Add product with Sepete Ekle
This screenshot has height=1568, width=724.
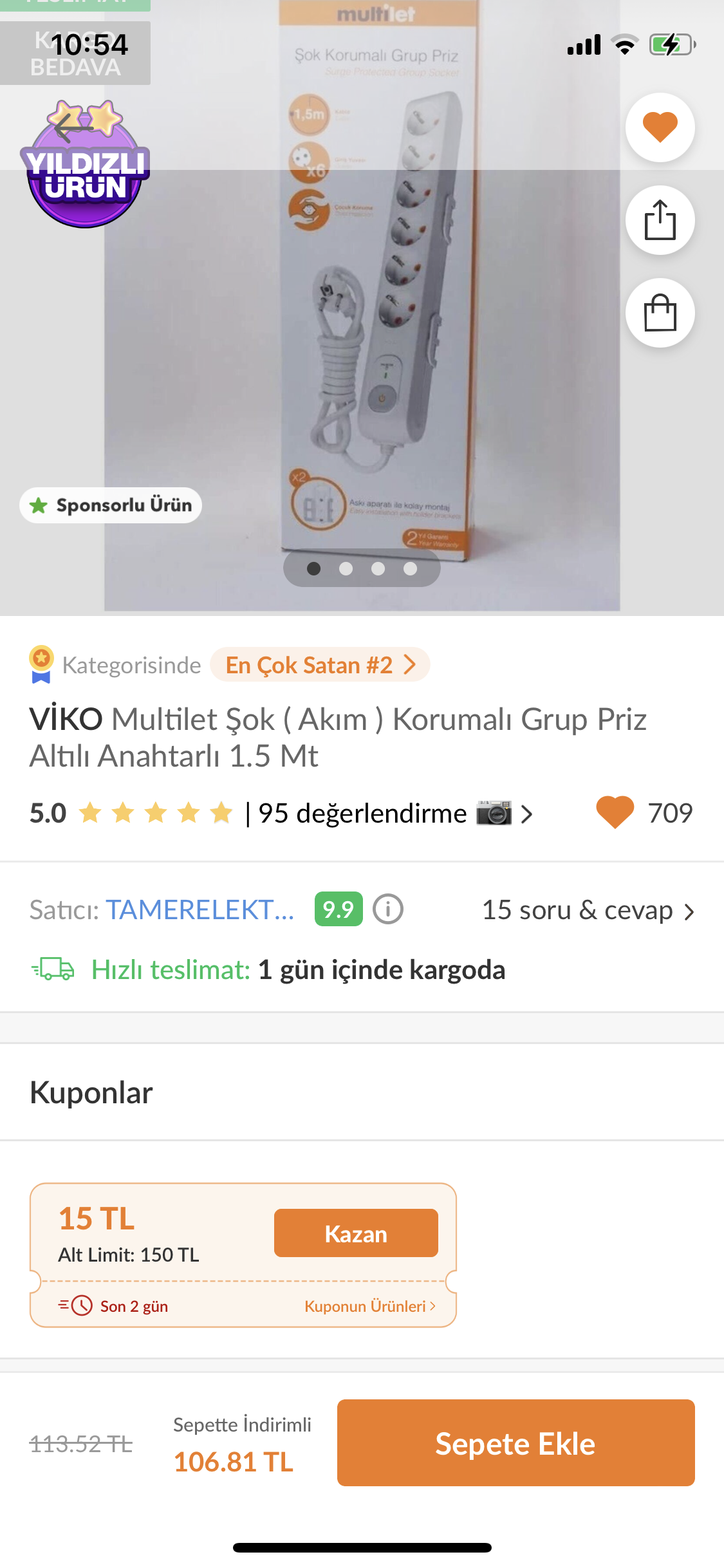click(x=515, y=1443)
